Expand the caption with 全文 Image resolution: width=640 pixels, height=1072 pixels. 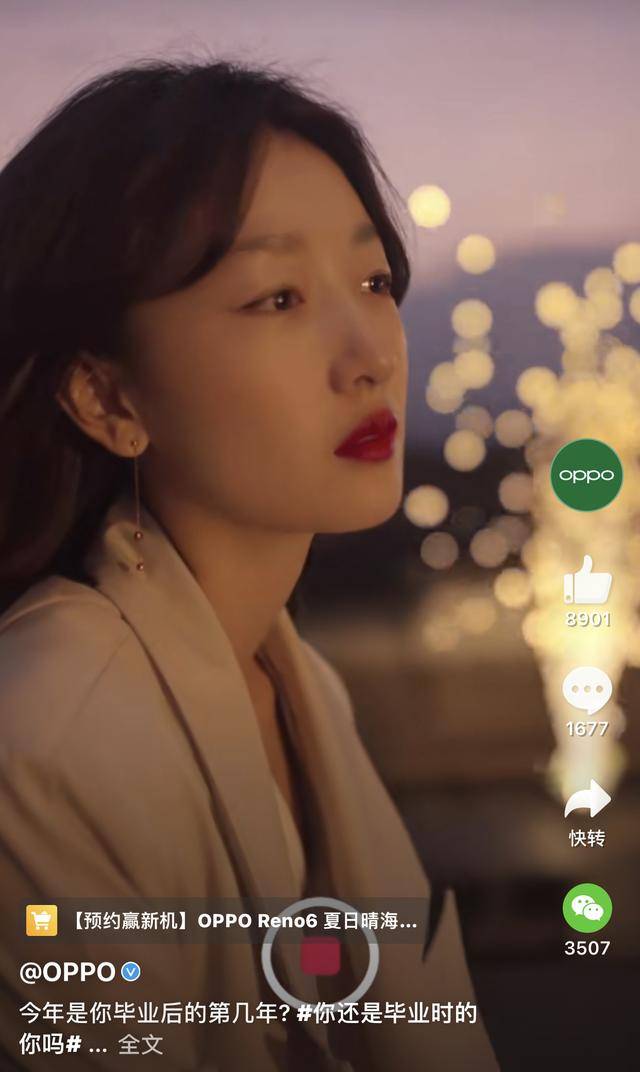140,1045
